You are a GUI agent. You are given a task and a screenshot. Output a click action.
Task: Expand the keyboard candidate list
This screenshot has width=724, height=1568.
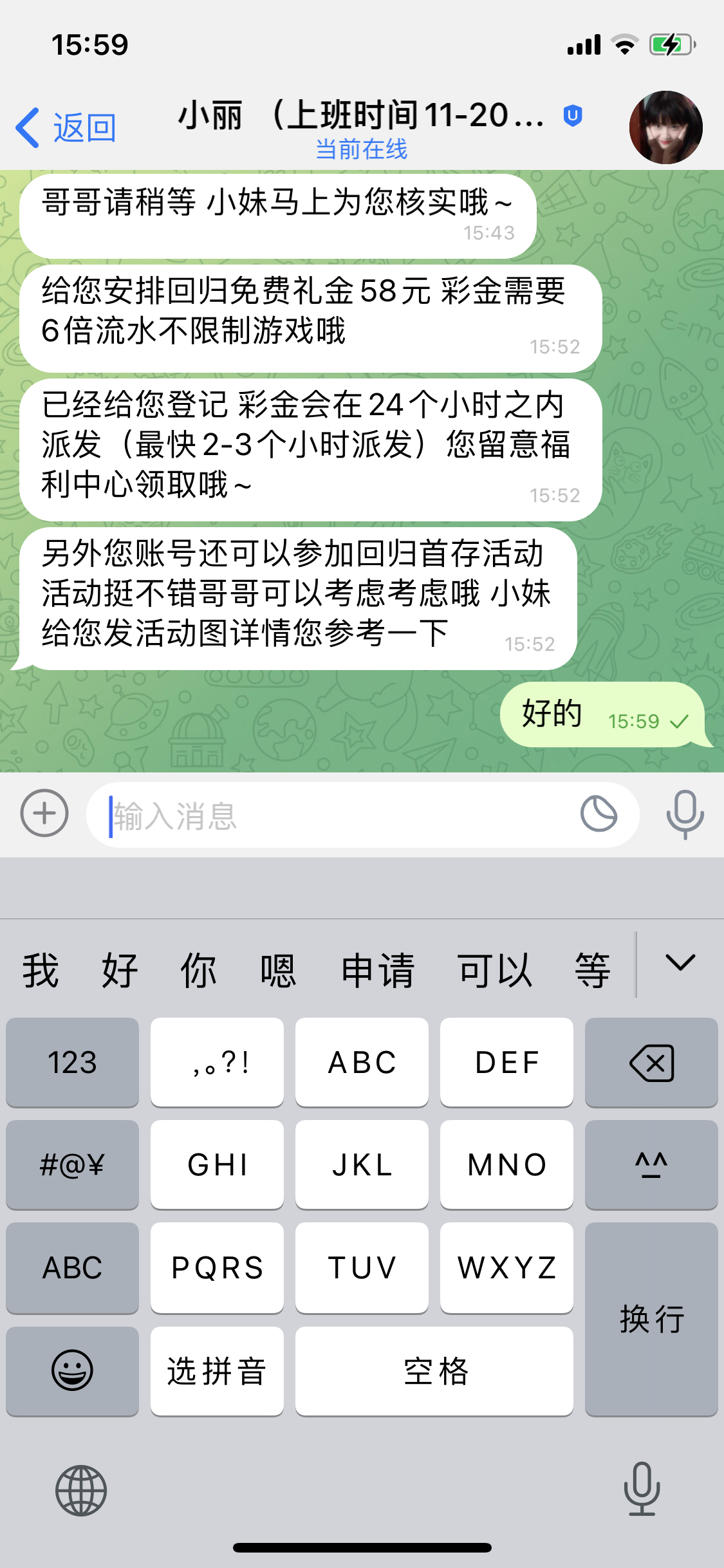click(x=680, y=963)
